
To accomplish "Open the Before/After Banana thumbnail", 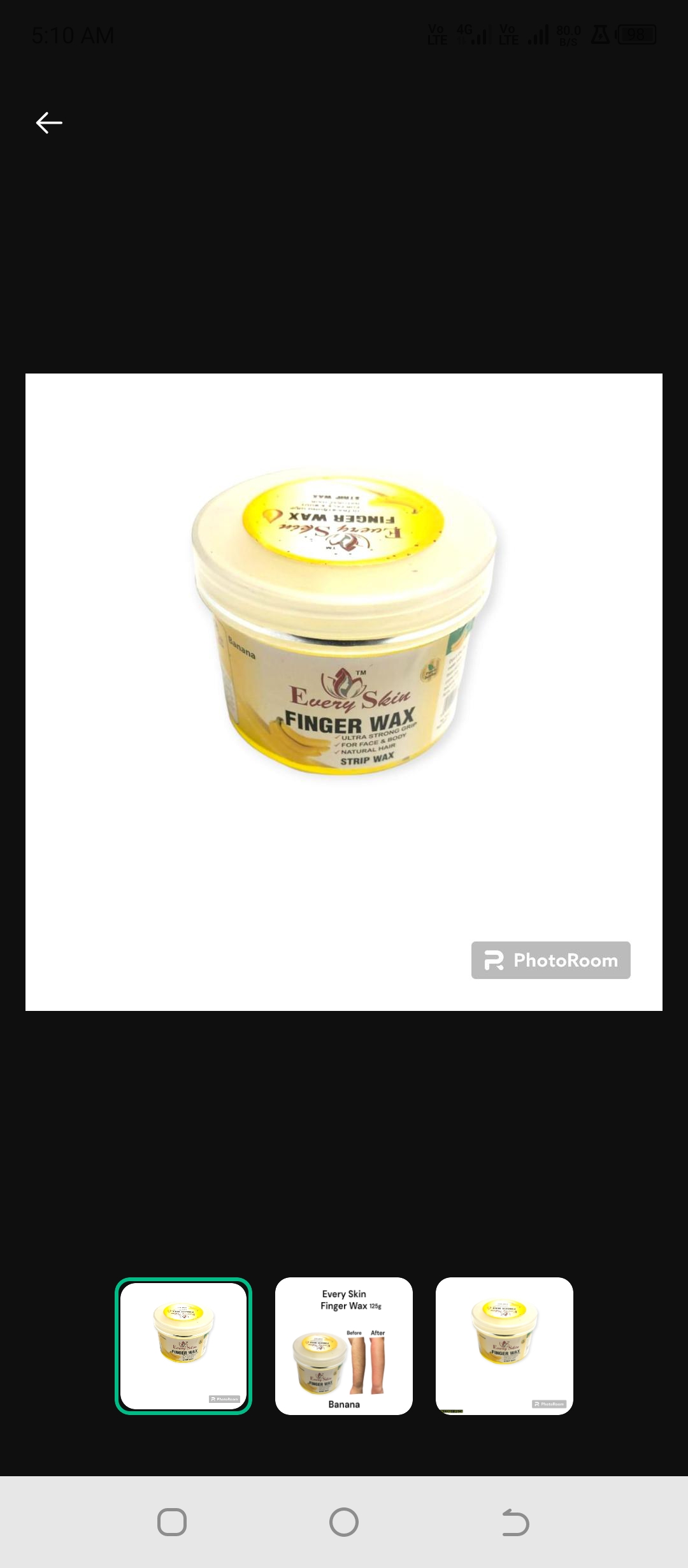I will (344, 1346).
